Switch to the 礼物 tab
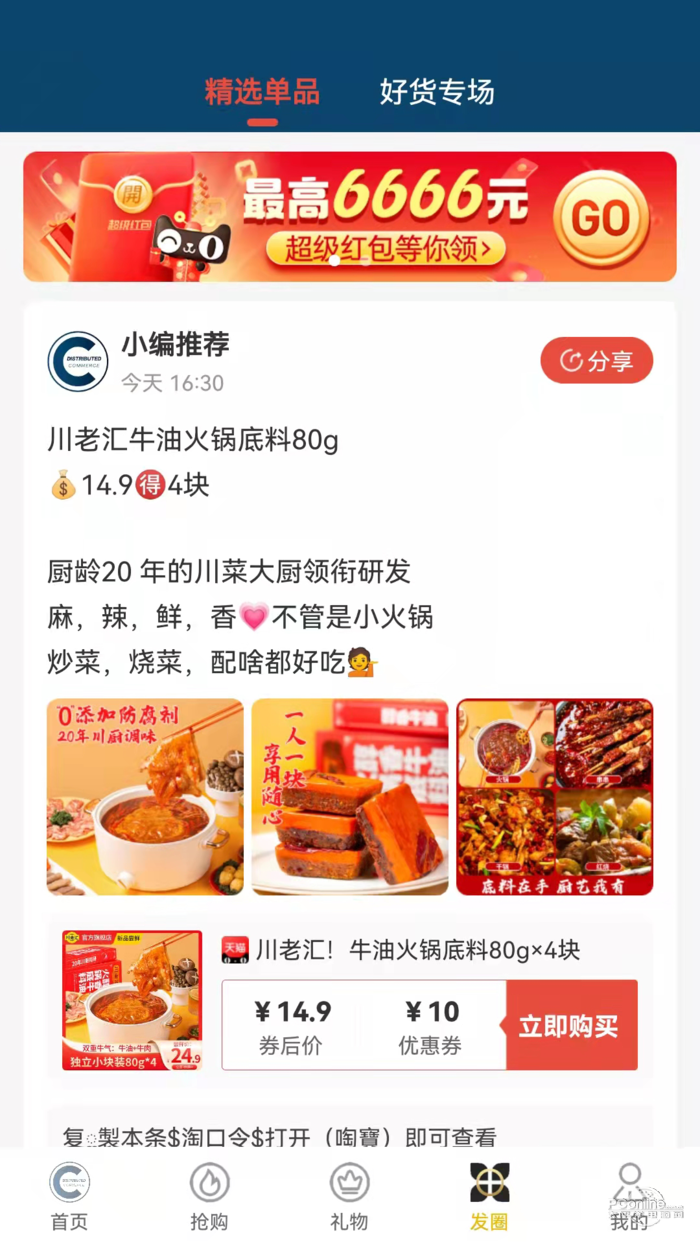 click(x=349, y=1196)
